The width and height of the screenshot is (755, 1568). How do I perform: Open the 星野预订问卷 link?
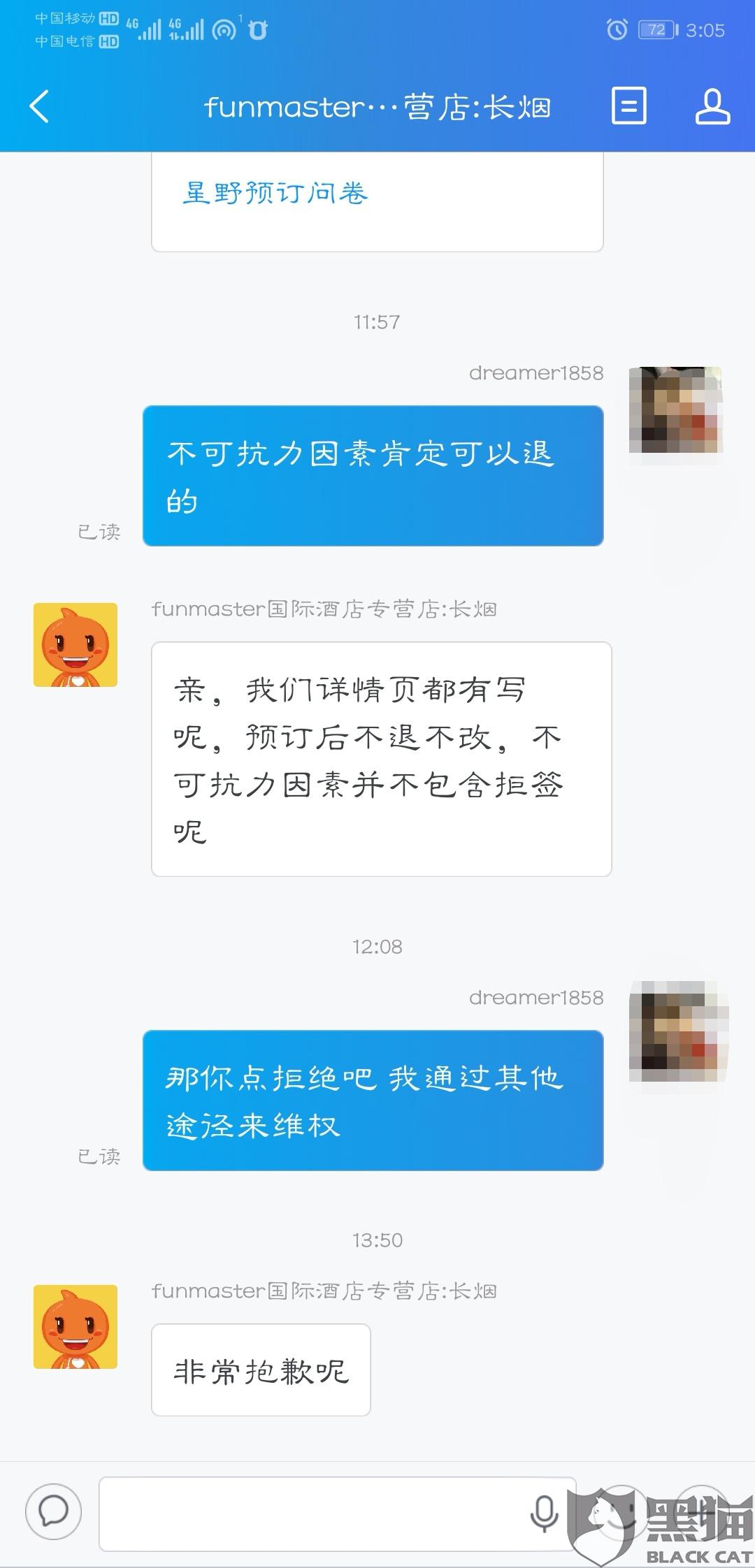pos(275,194)
